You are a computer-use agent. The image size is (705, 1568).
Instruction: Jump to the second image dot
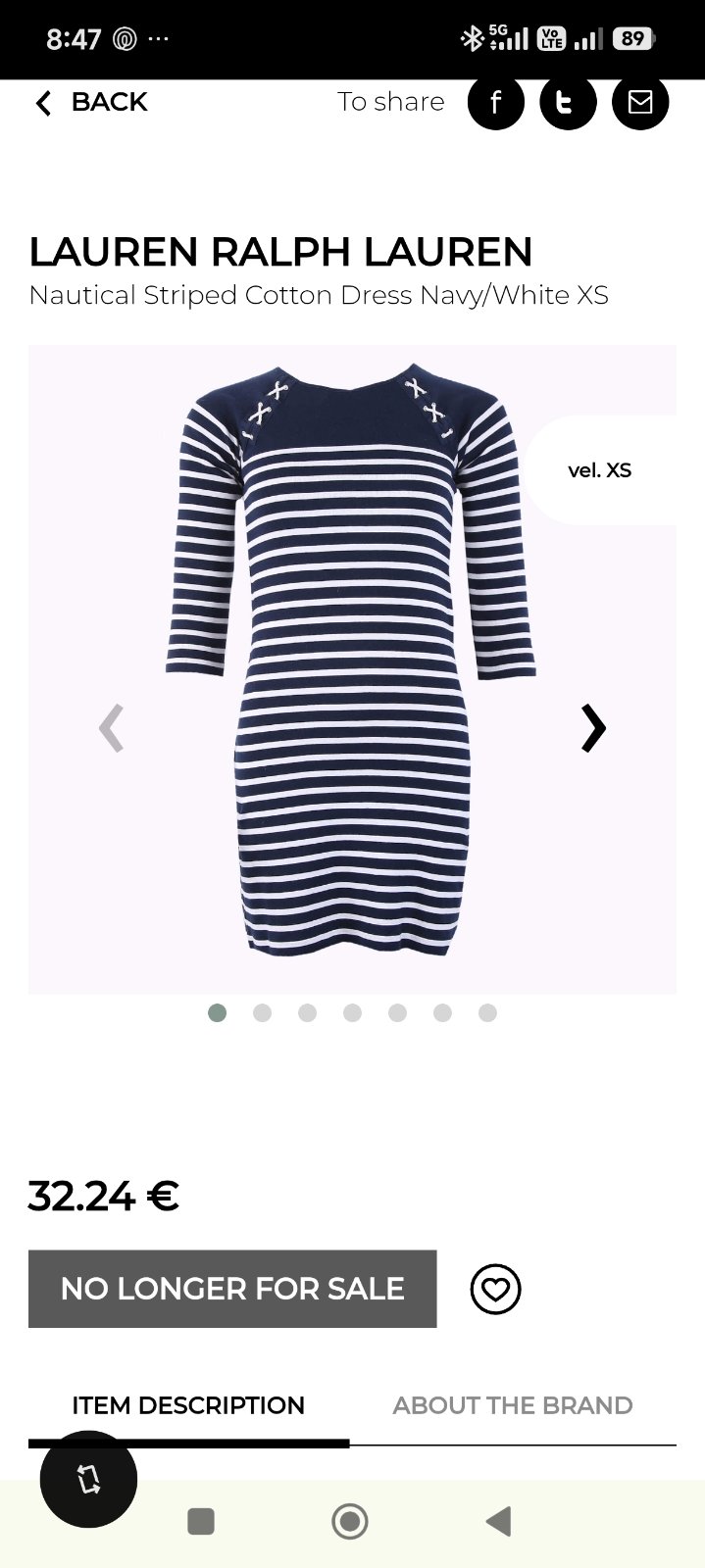(x=262, y=1013)
